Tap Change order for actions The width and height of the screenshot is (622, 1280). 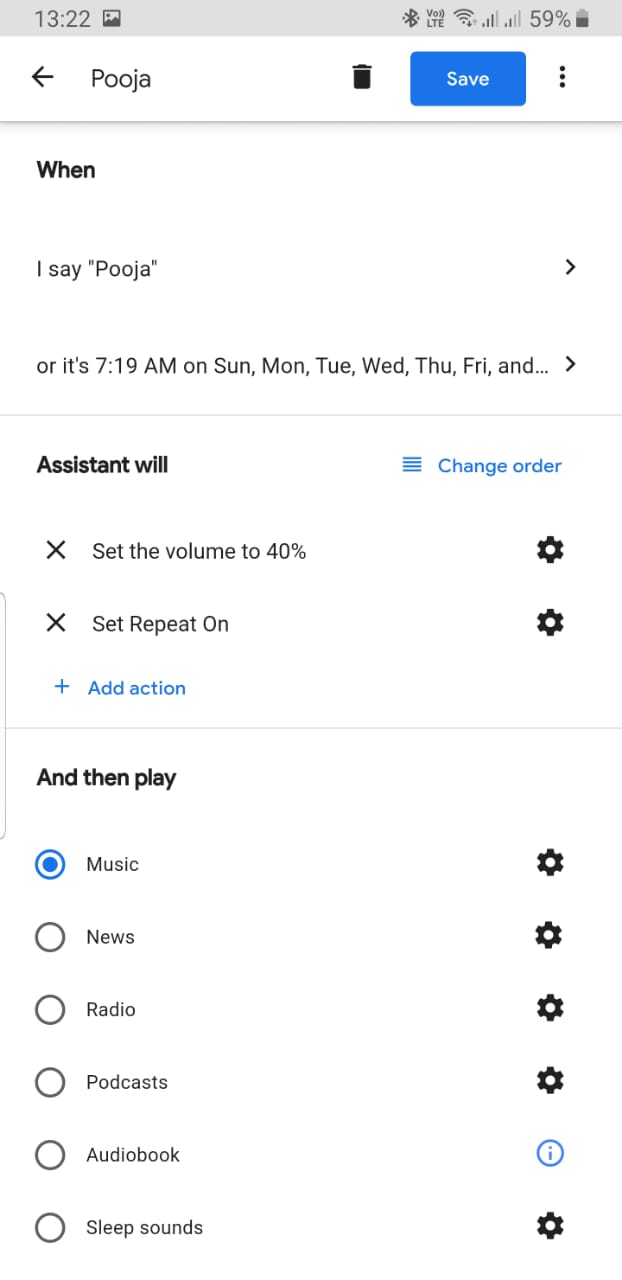click(x=482, y=465)
